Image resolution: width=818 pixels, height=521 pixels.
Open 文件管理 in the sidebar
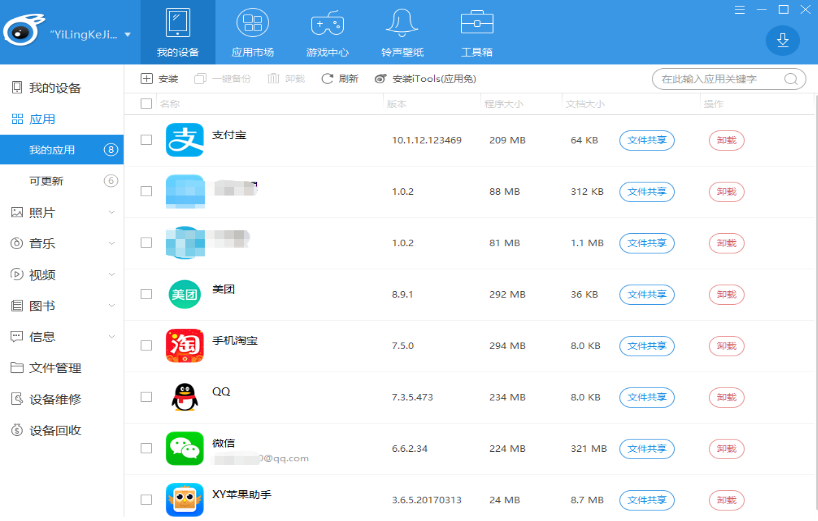(55, 368)
